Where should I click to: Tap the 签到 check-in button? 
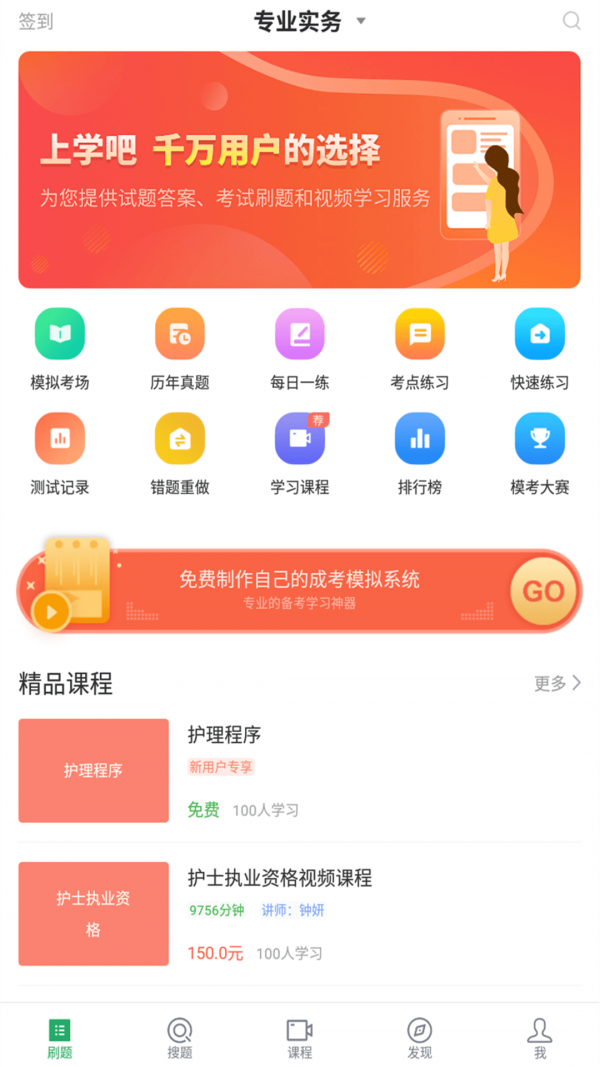[36, 21]
